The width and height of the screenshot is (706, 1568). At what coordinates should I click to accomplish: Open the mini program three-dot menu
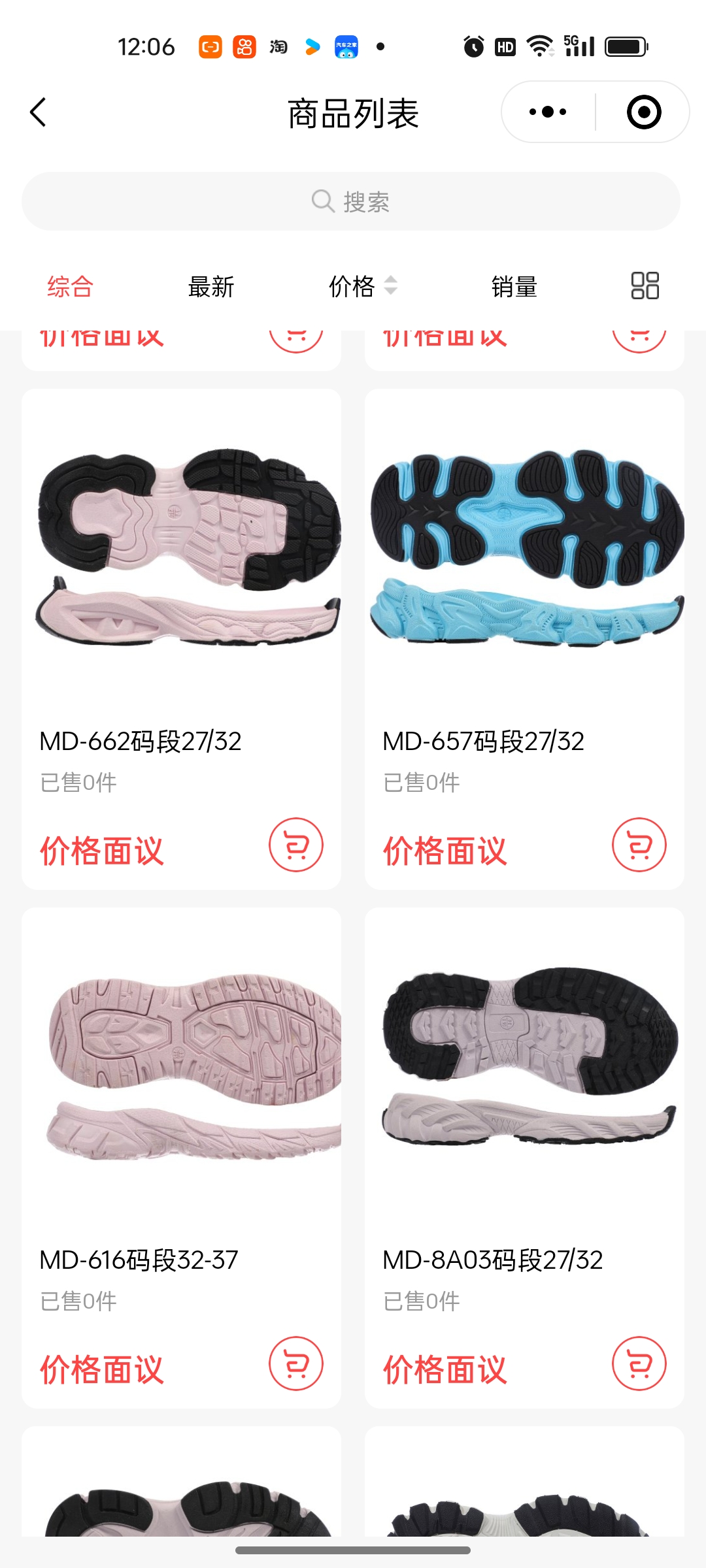click(548, 112)
